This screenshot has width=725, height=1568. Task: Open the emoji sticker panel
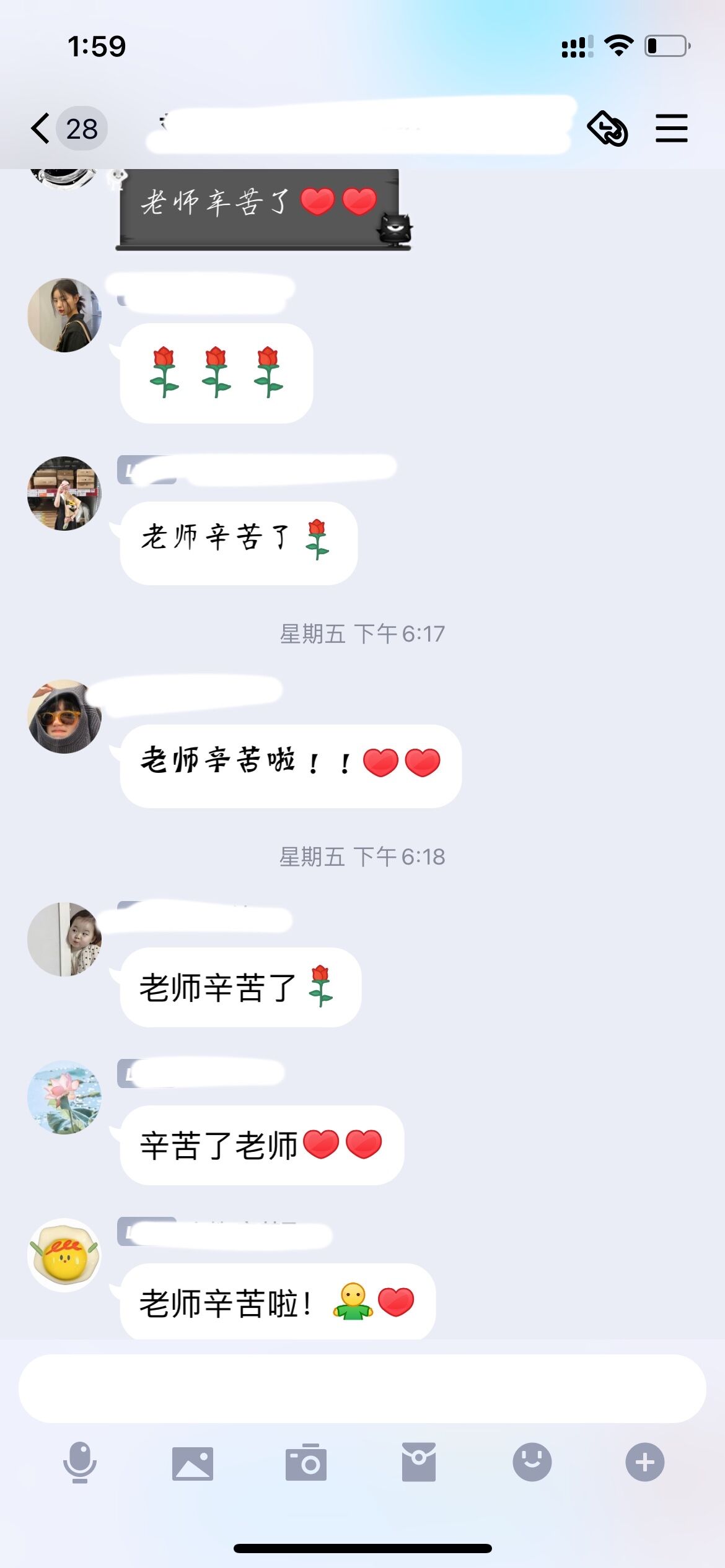[x=532, y=1463]
